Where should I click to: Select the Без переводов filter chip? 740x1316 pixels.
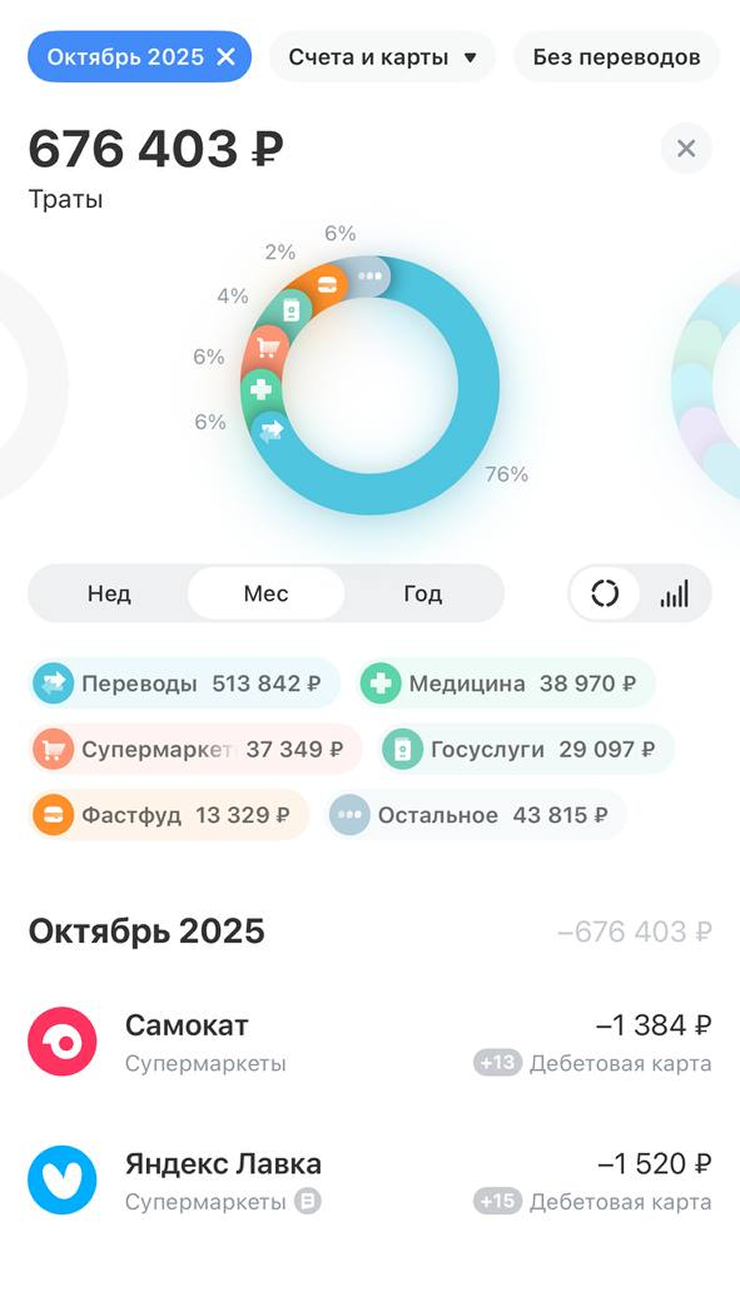(x=616, y=57)
